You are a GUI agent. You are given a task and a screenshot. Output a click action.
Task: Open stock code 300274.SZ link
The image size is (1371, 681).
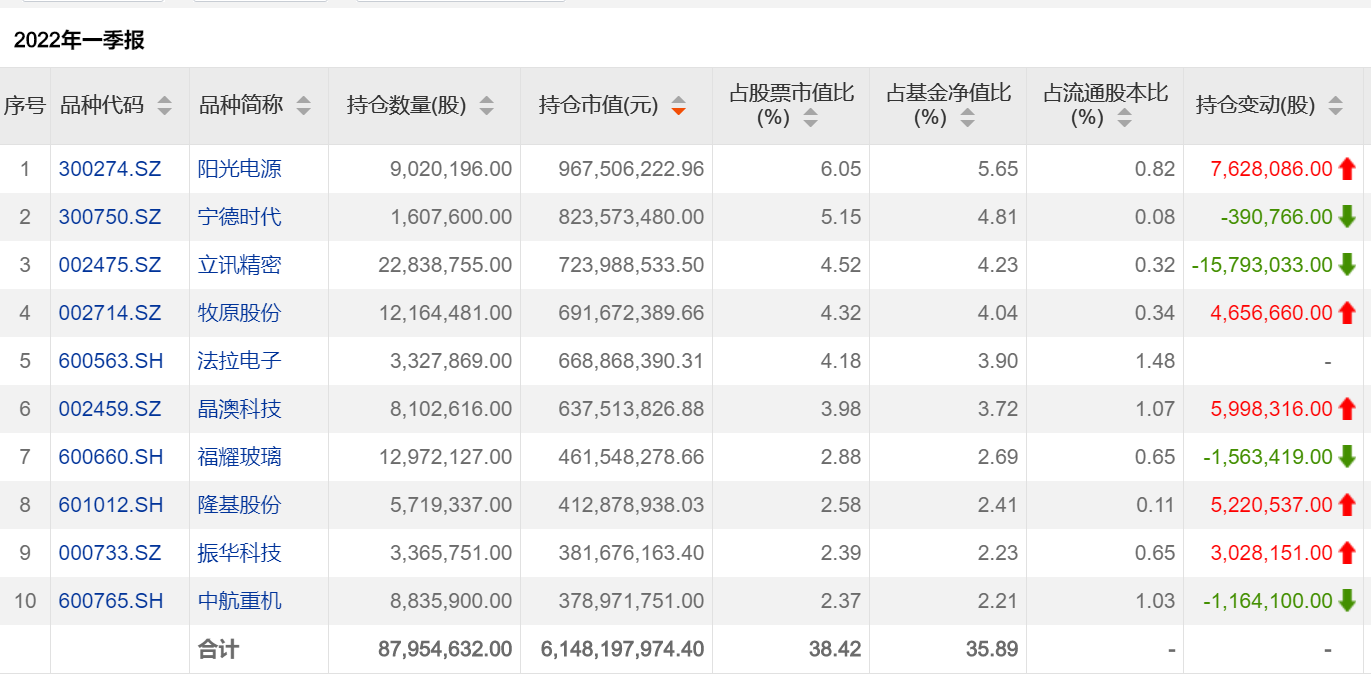[109, 169]
